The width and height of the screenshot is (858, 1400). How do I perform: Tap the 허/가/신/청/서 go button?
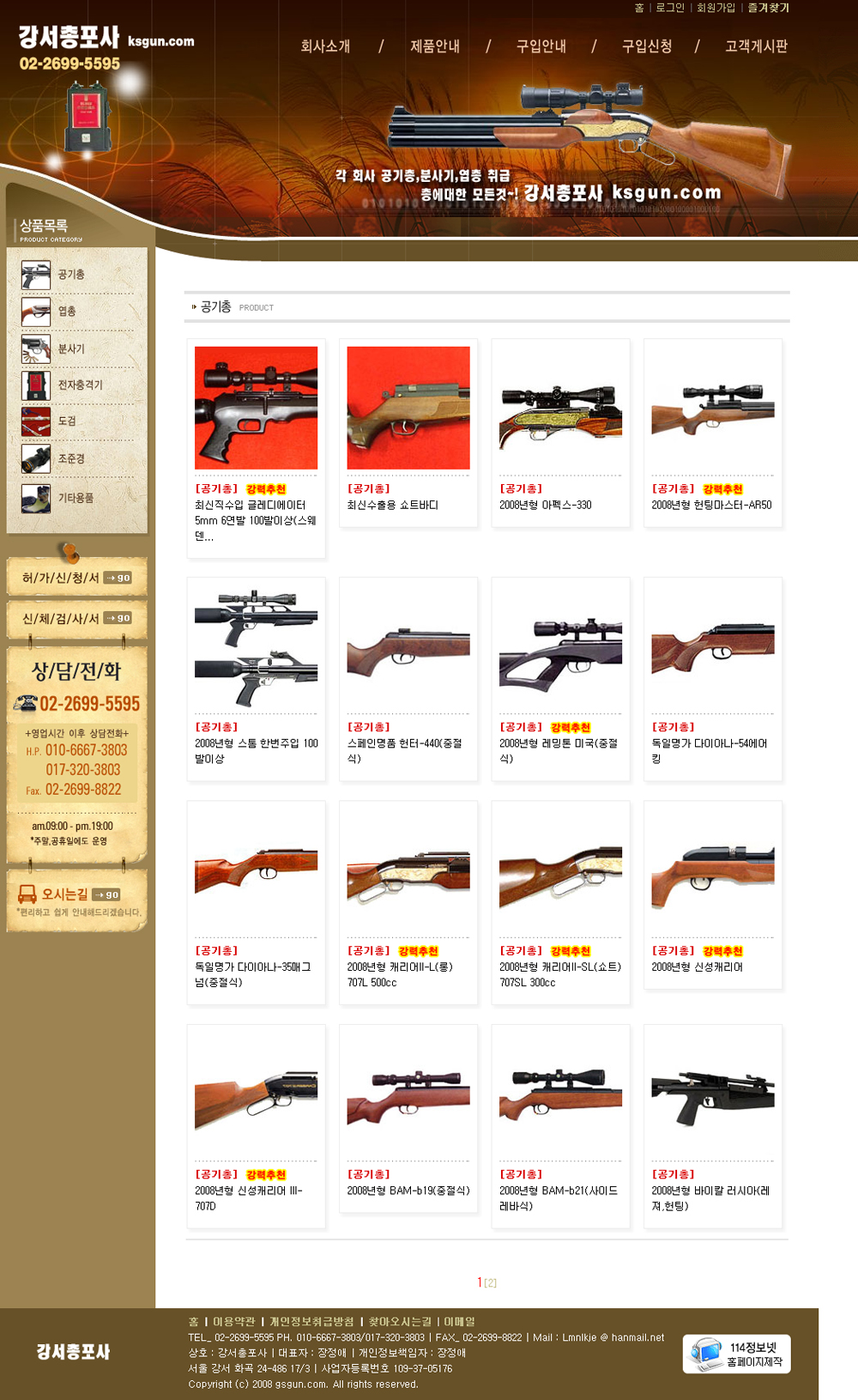pyautogui.click(x=118, y=578)
